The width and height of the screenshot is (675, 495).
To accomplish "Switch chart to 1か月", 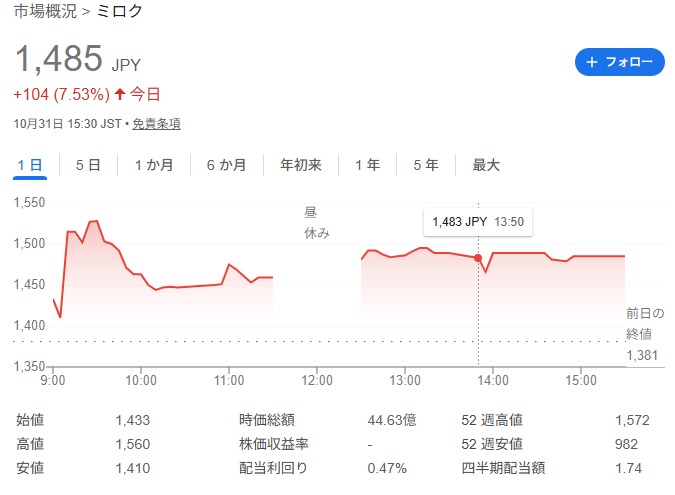I will pos(154,165).
